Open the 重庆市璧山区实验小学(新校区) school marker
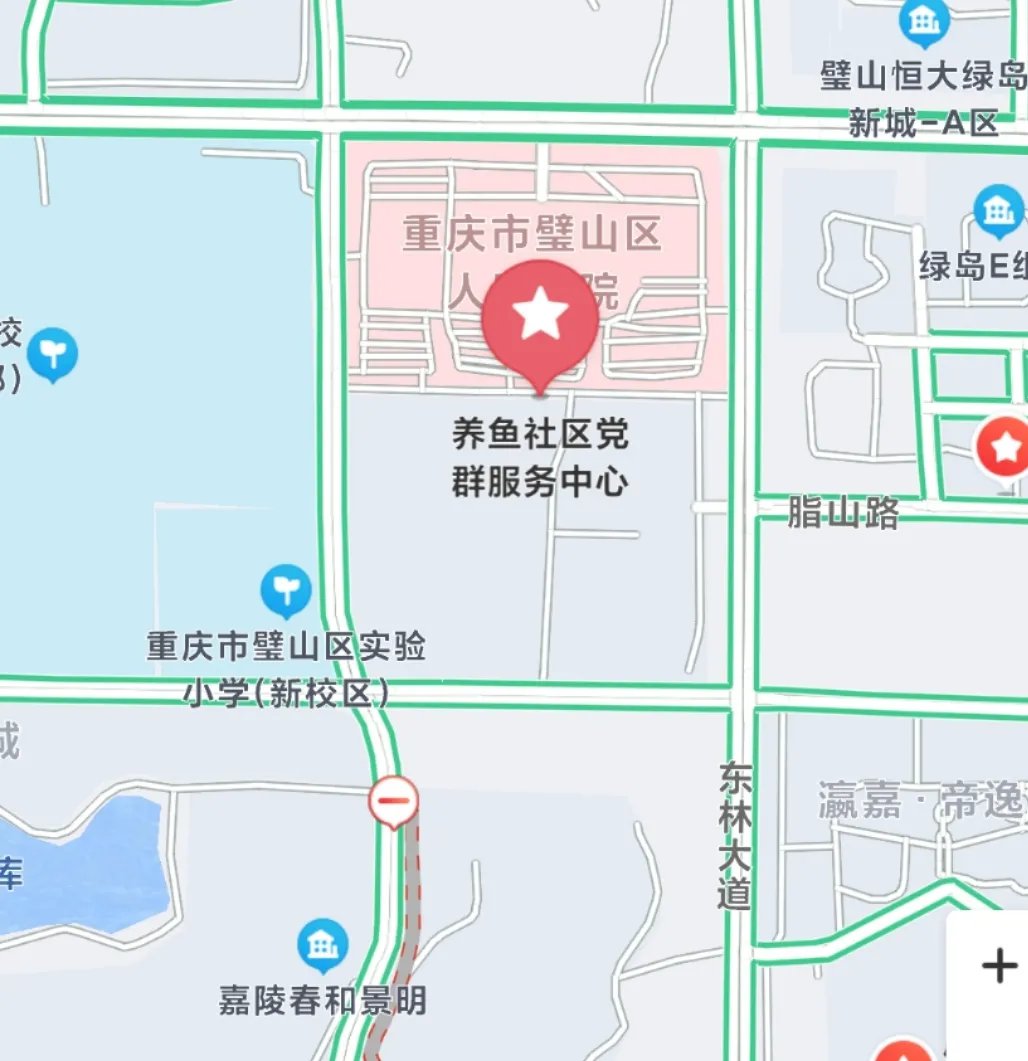 [286, 591]
